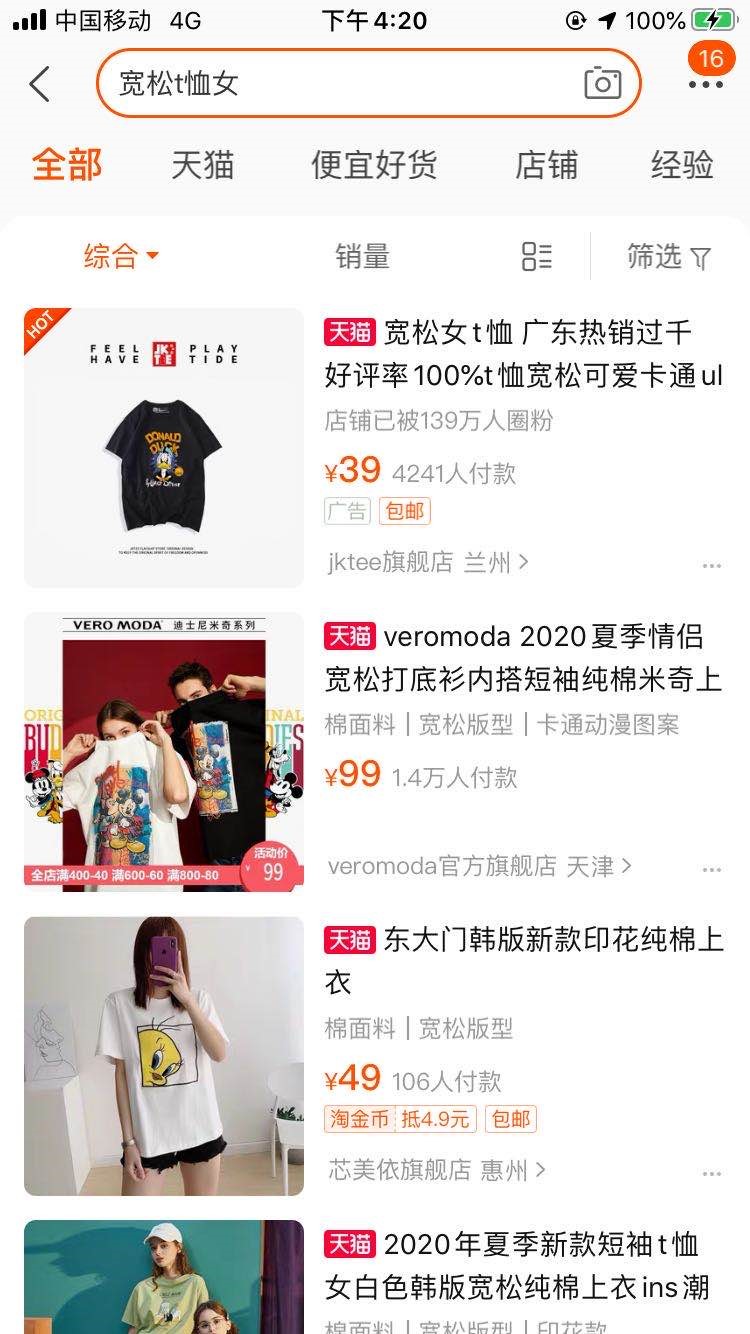
Task: Visit the 芯美依旗舰店 shop
Action: click(437, 1169)
